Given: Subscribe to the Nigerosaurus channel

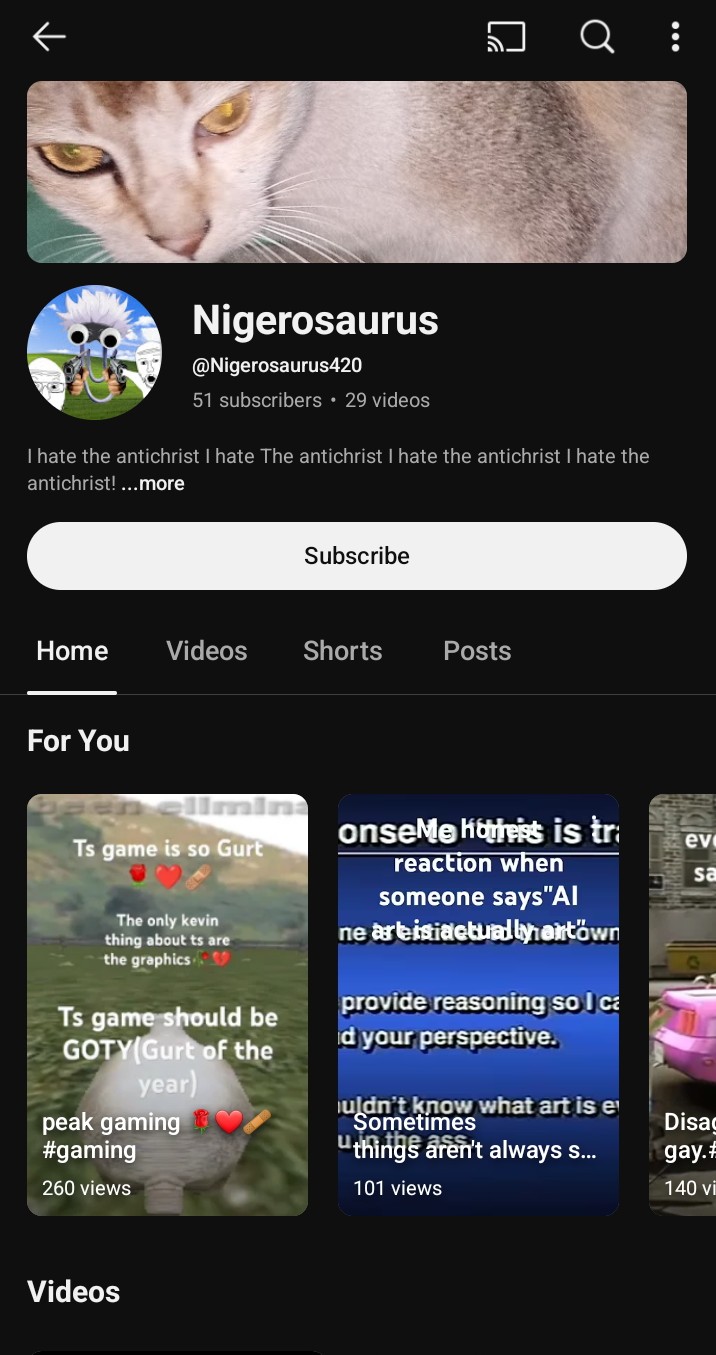Looking at the screenshot, I should point(357,556).
